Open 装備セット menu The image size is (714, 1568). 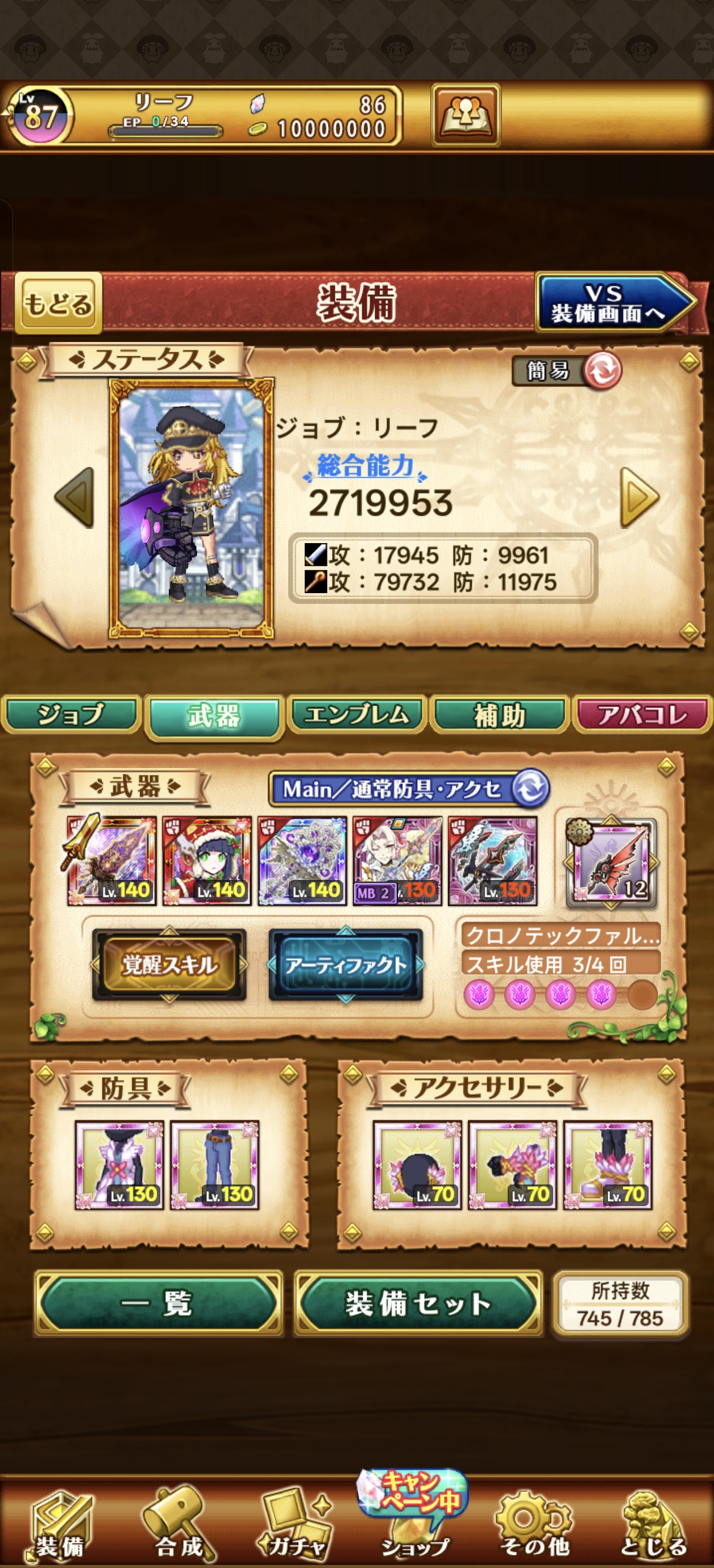coord(418,1303)
